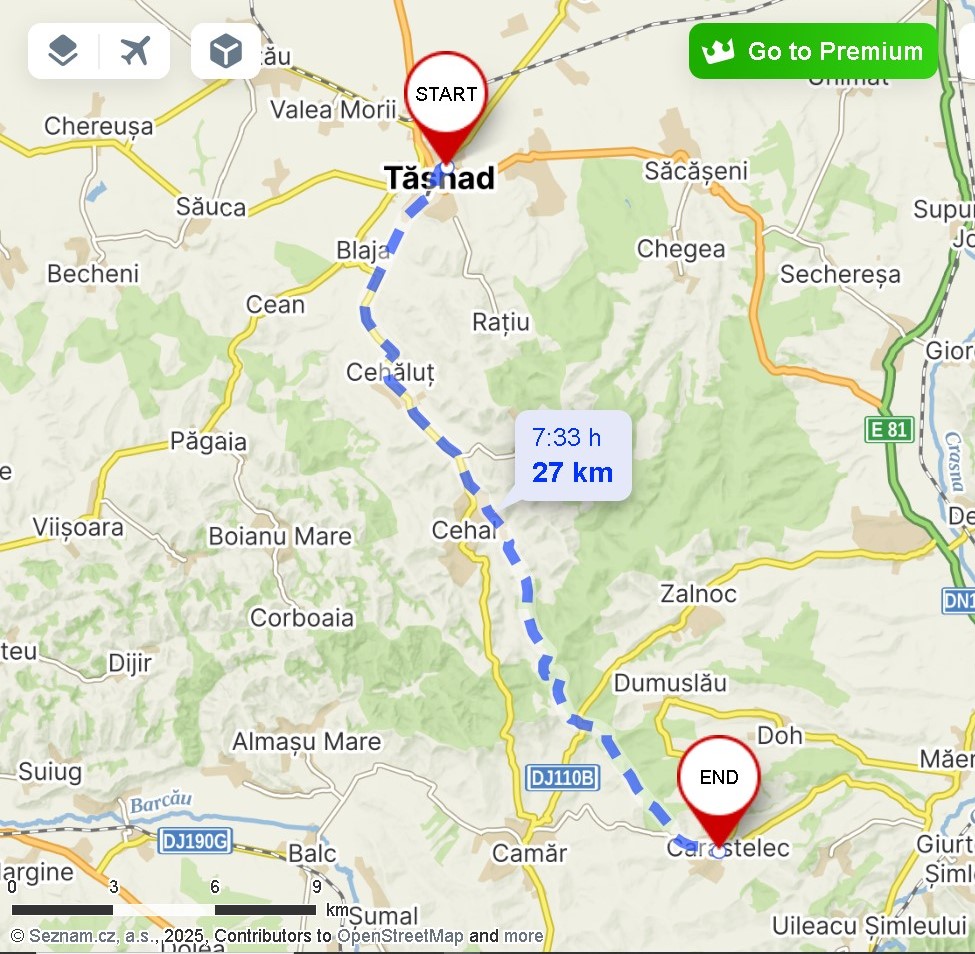Tap the Go to Premium button
The height and width of the screenshot is (954, 975).
[x=813, y=51]
